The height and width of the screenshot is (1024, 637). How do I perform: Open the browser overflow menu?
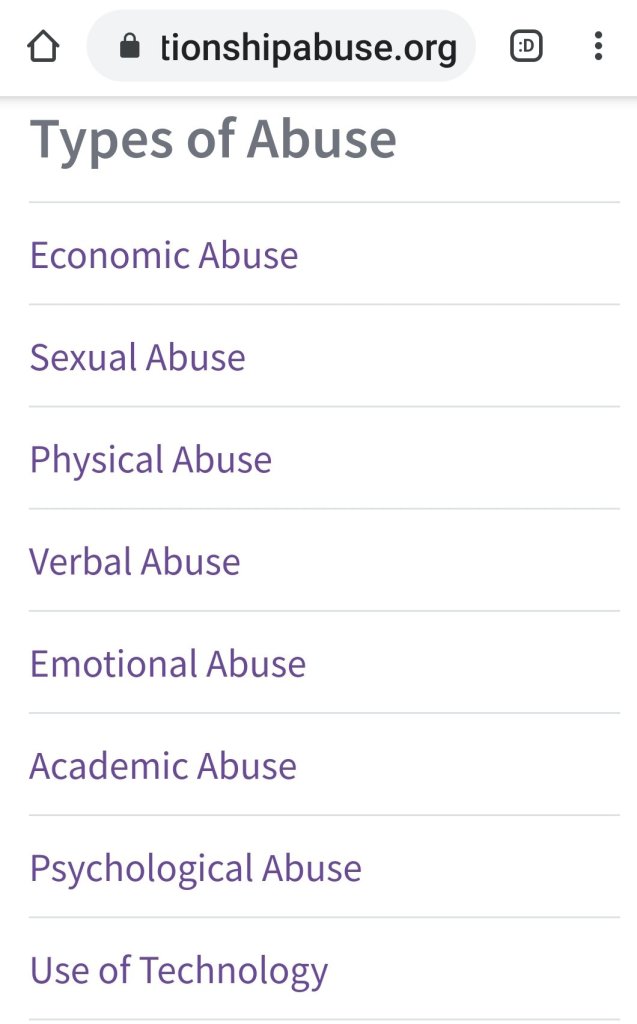tap(598, 46)
